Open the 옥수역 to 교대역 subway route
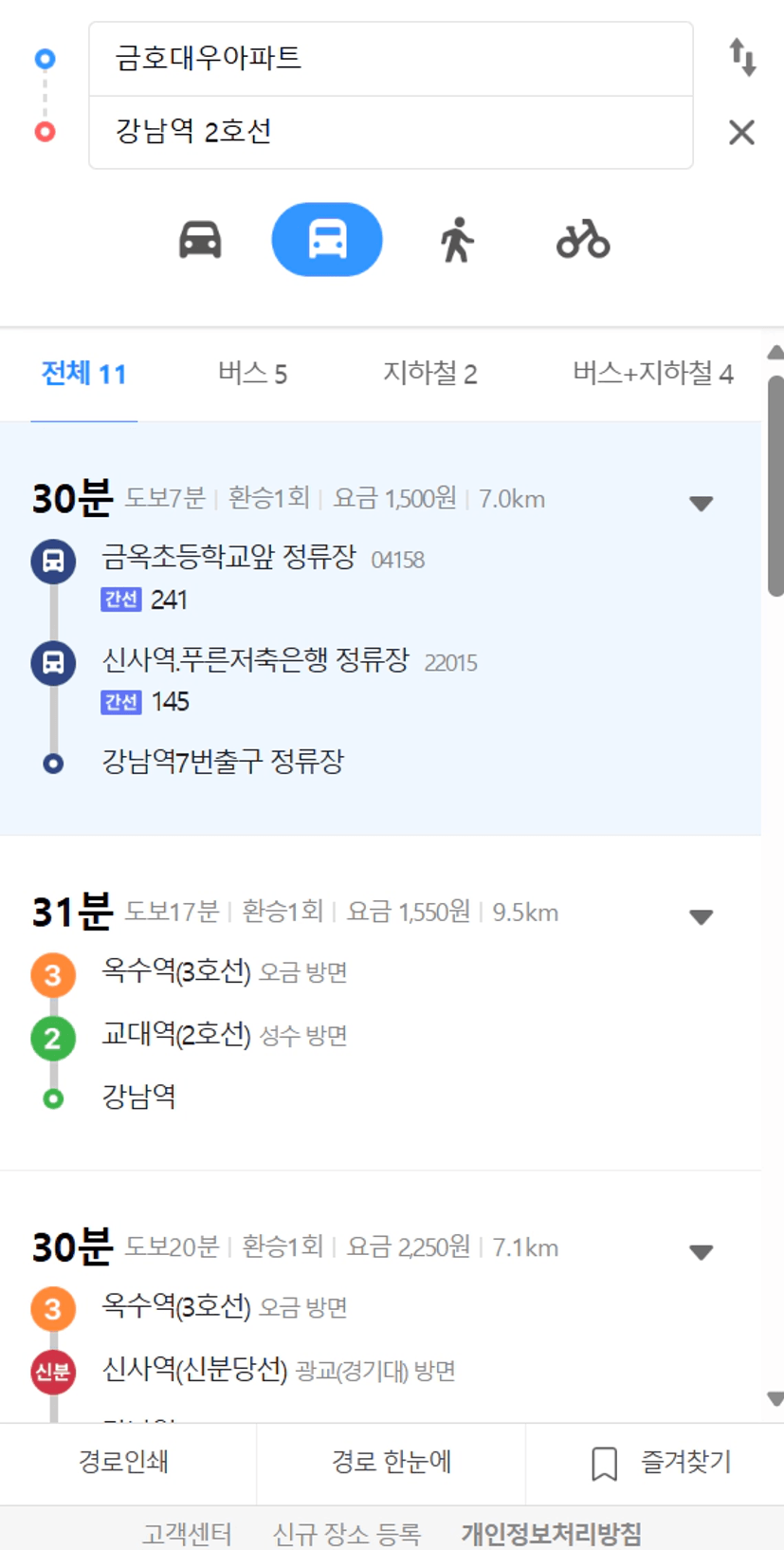The width and height of the screenshot is (784, 1550). (380, 1004)
